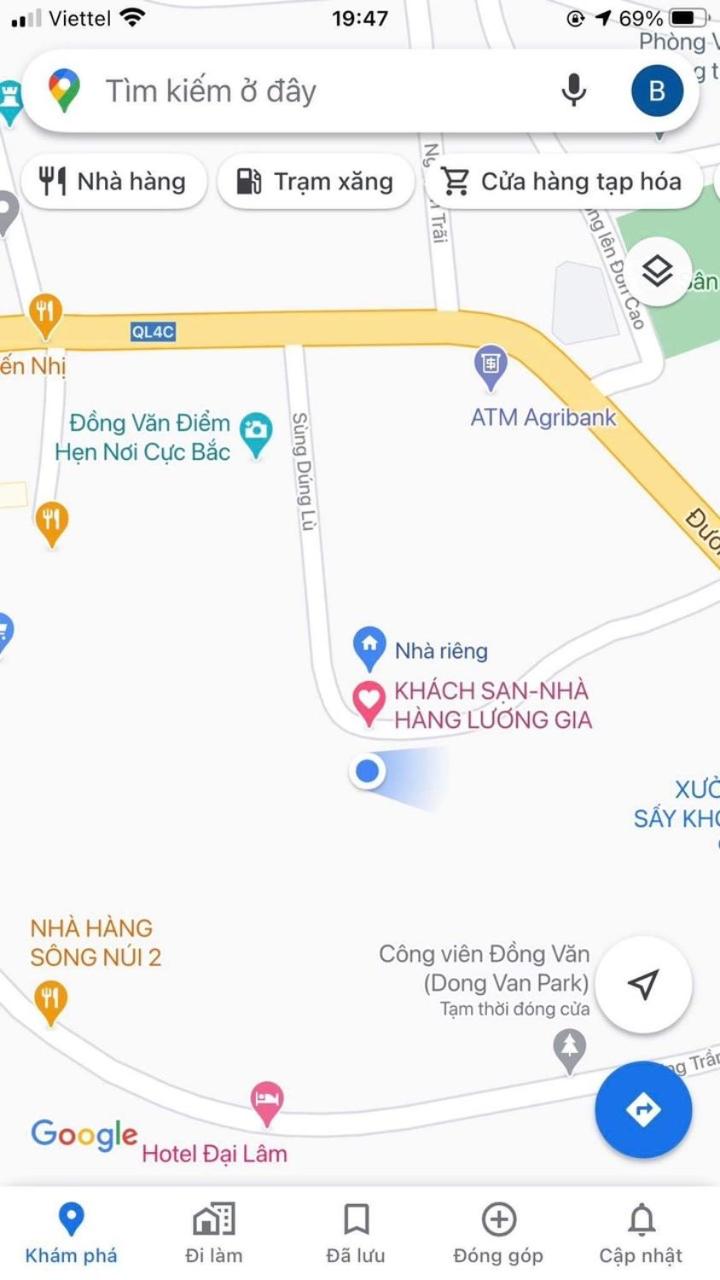Viewport: 720px width, 1280px height.
Task: Select the Cửa hàng tạp hóa chip
Action: pos(563,182)
